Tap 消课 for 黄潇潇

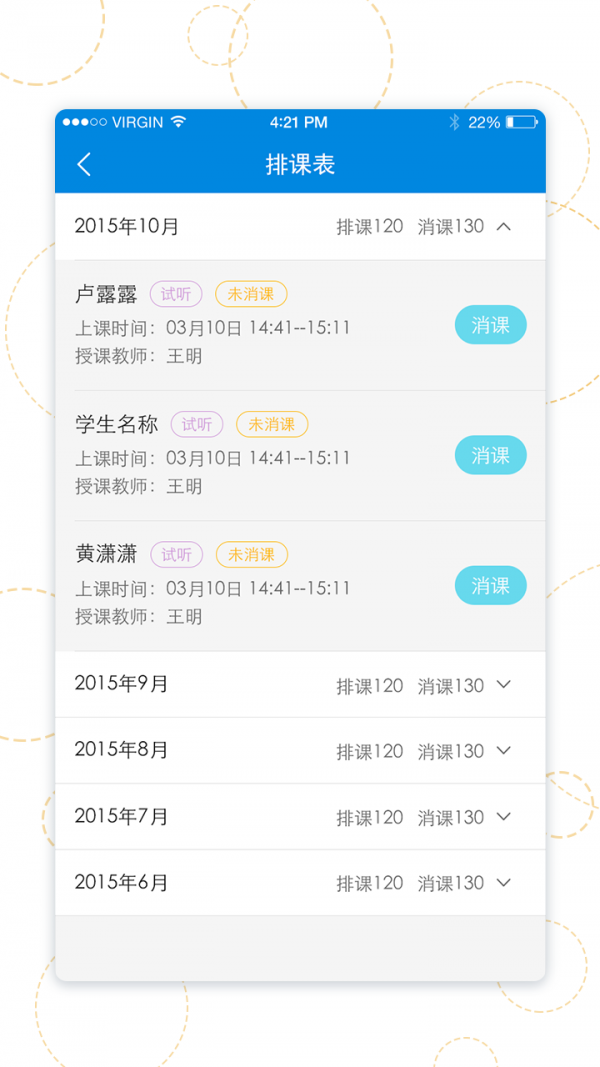point(490,585)
